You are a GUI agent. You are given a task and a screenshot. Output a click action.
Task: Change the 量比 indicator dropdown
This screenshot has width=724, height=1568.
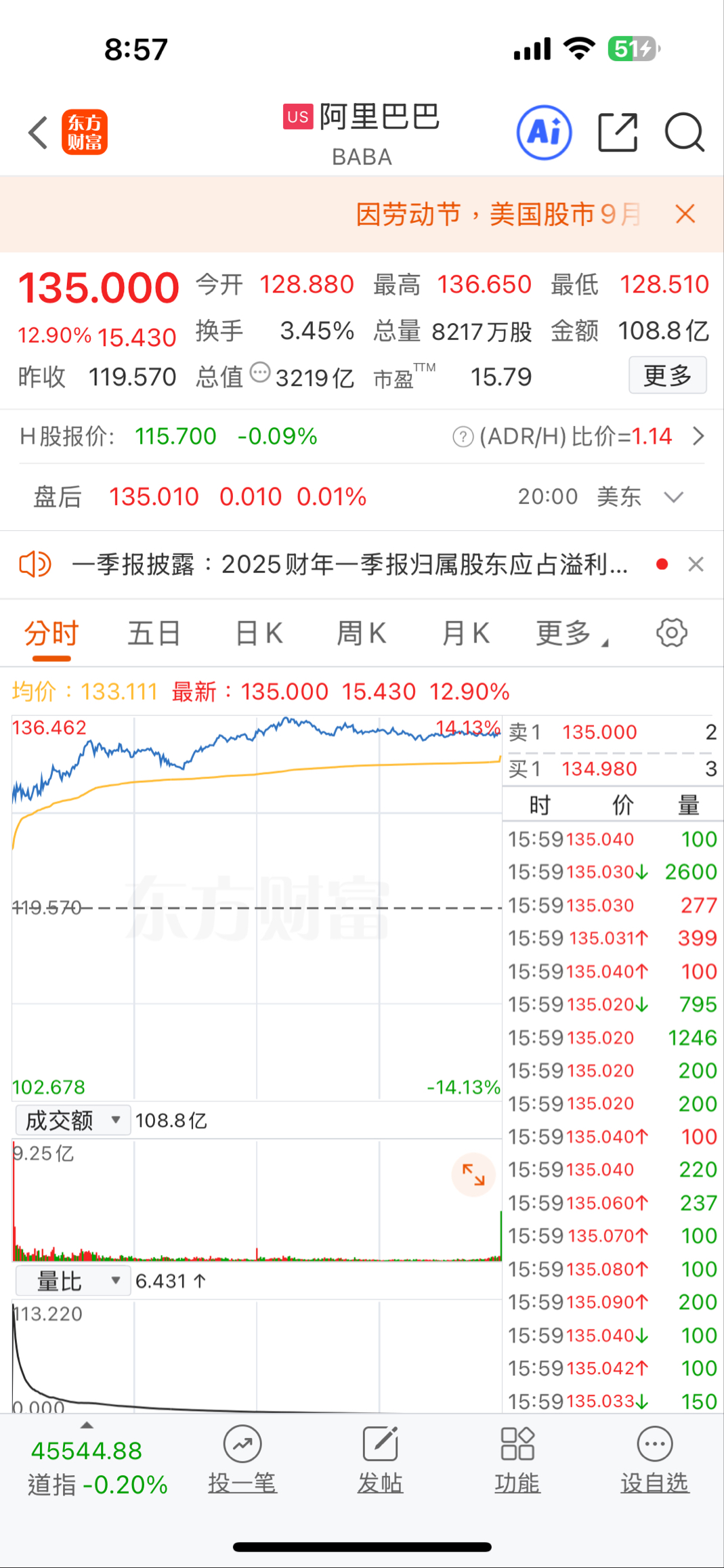coord(72,1281)
